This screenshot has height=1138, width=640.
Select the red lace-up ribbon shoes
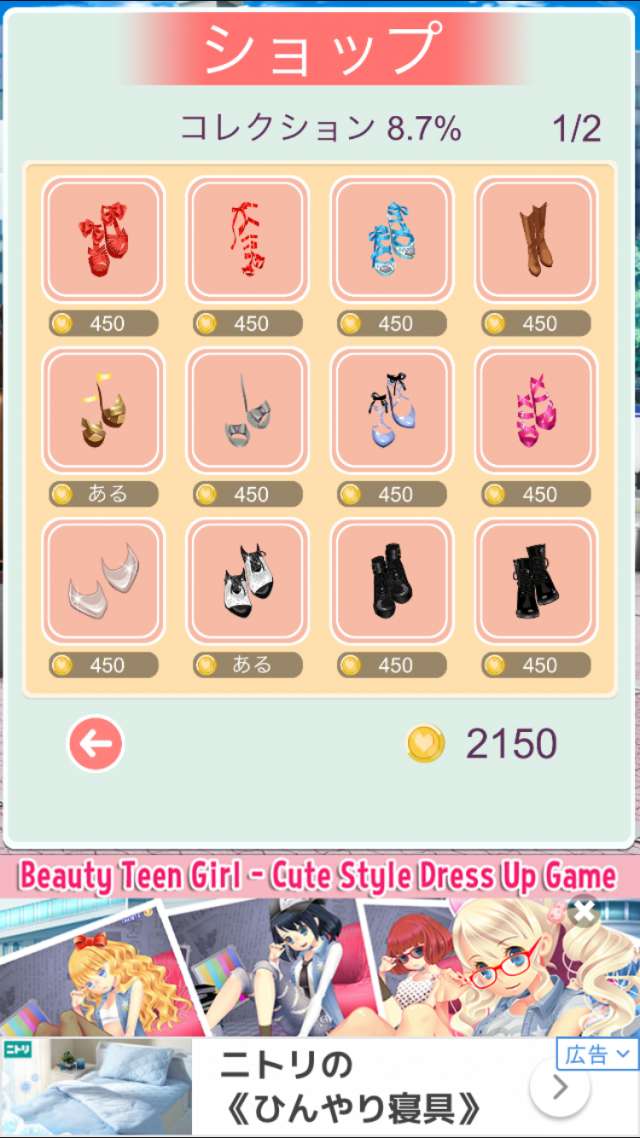tap(247, 240)
